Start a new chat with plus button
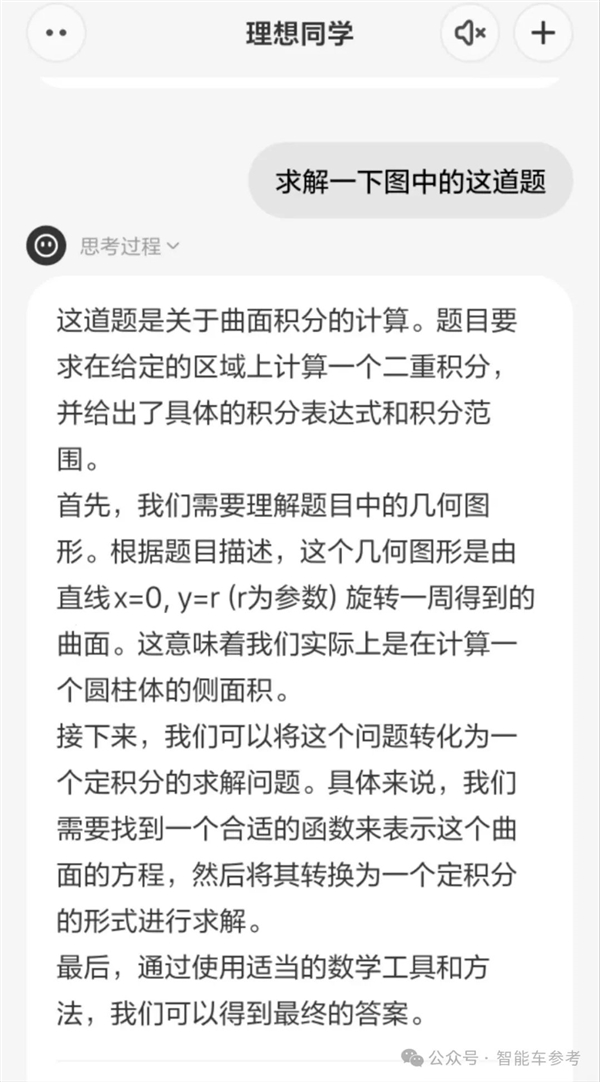600x1082 pixels. tap(542, 33)
